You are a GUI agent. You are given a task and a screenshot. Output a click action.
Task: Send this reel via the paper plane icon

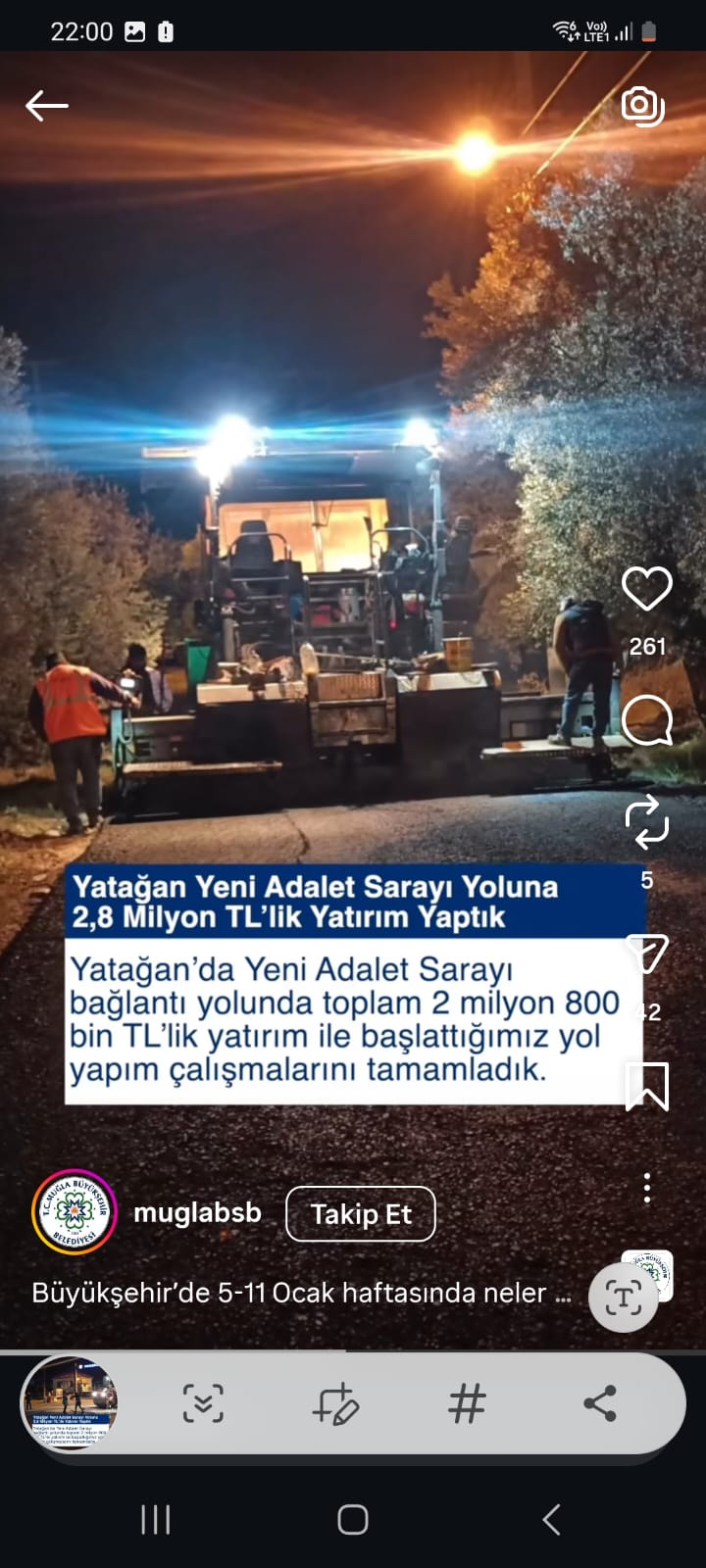(x=646, y=954)
